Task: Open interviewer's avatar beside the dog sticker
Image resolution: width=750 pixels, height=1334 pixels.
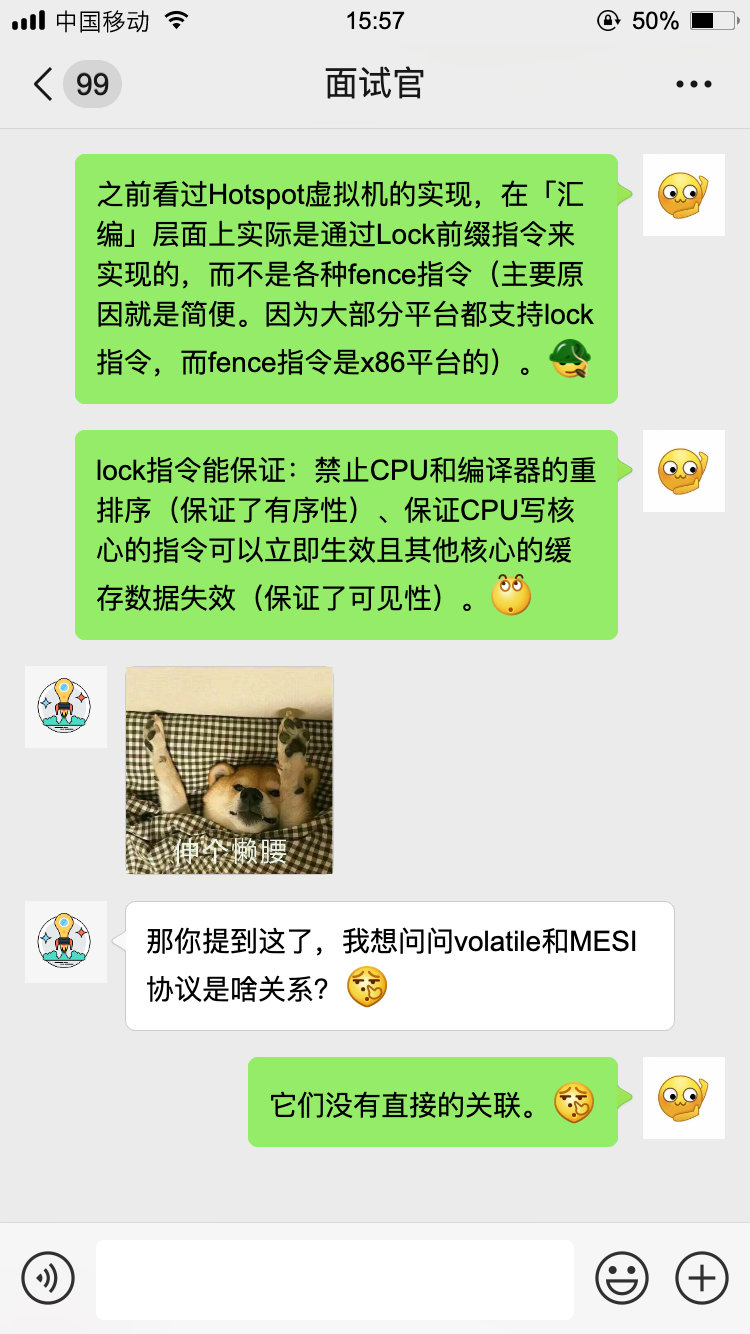Action: [x=66, y=707]
